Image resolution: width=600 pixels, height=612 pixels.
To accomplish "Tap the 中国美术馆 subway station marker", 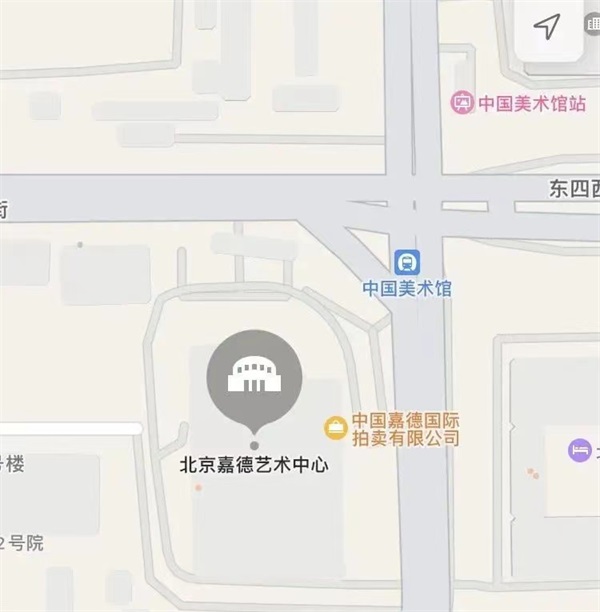I will tap(407, 263).
